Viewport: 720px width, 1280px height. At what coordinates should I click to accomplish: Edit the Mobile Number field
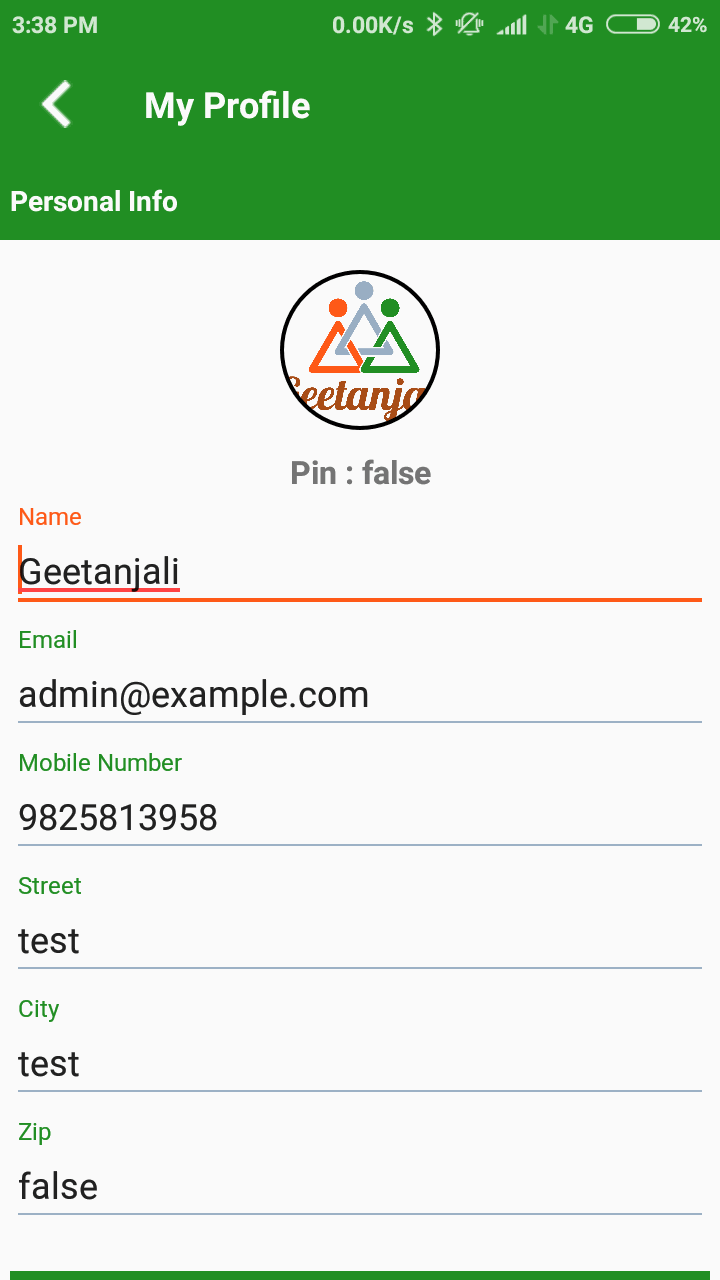tap(360, 818)
